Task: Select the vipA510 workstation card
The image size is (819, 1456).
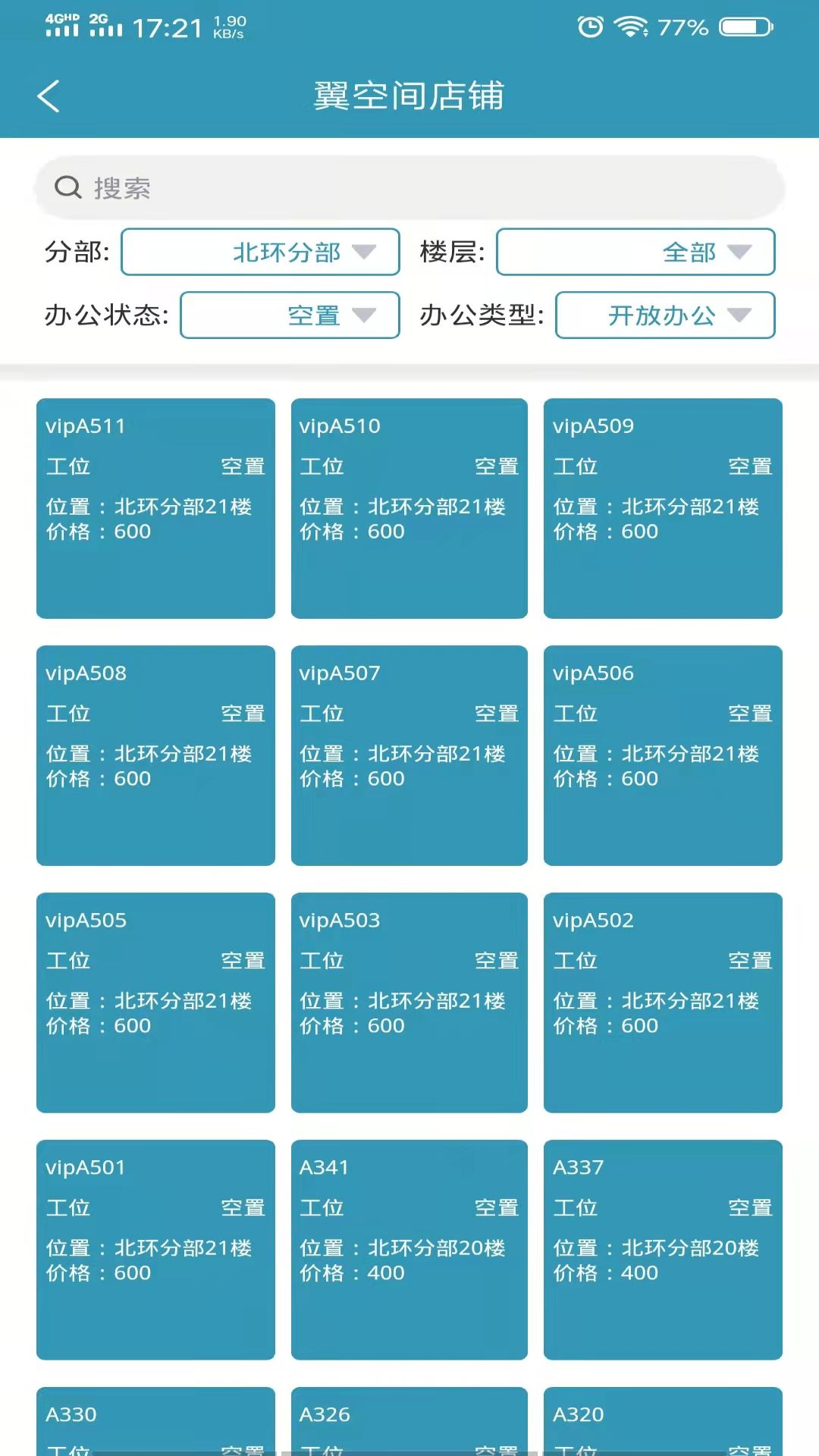Action: [x=409, y=508]
